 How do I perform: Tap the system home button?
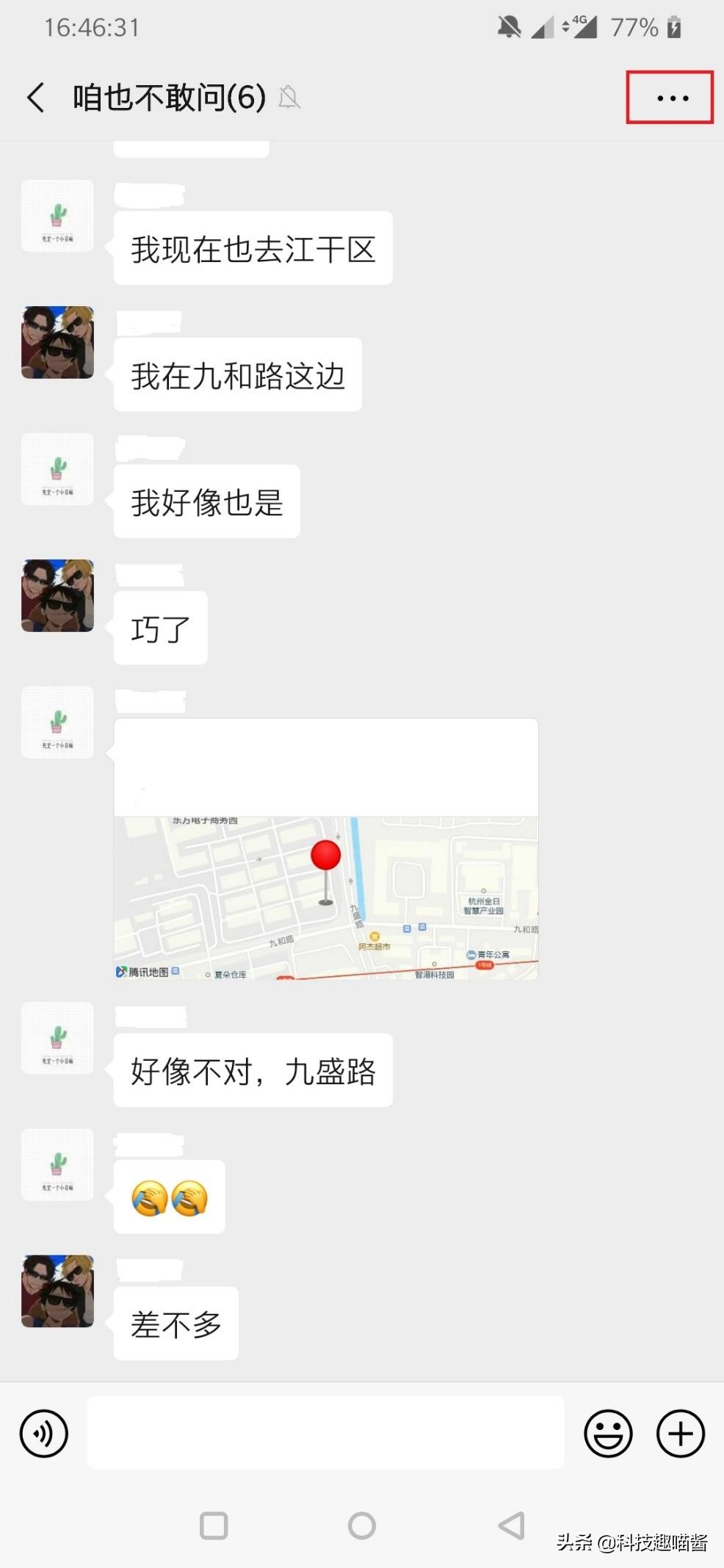point(362,1525)
